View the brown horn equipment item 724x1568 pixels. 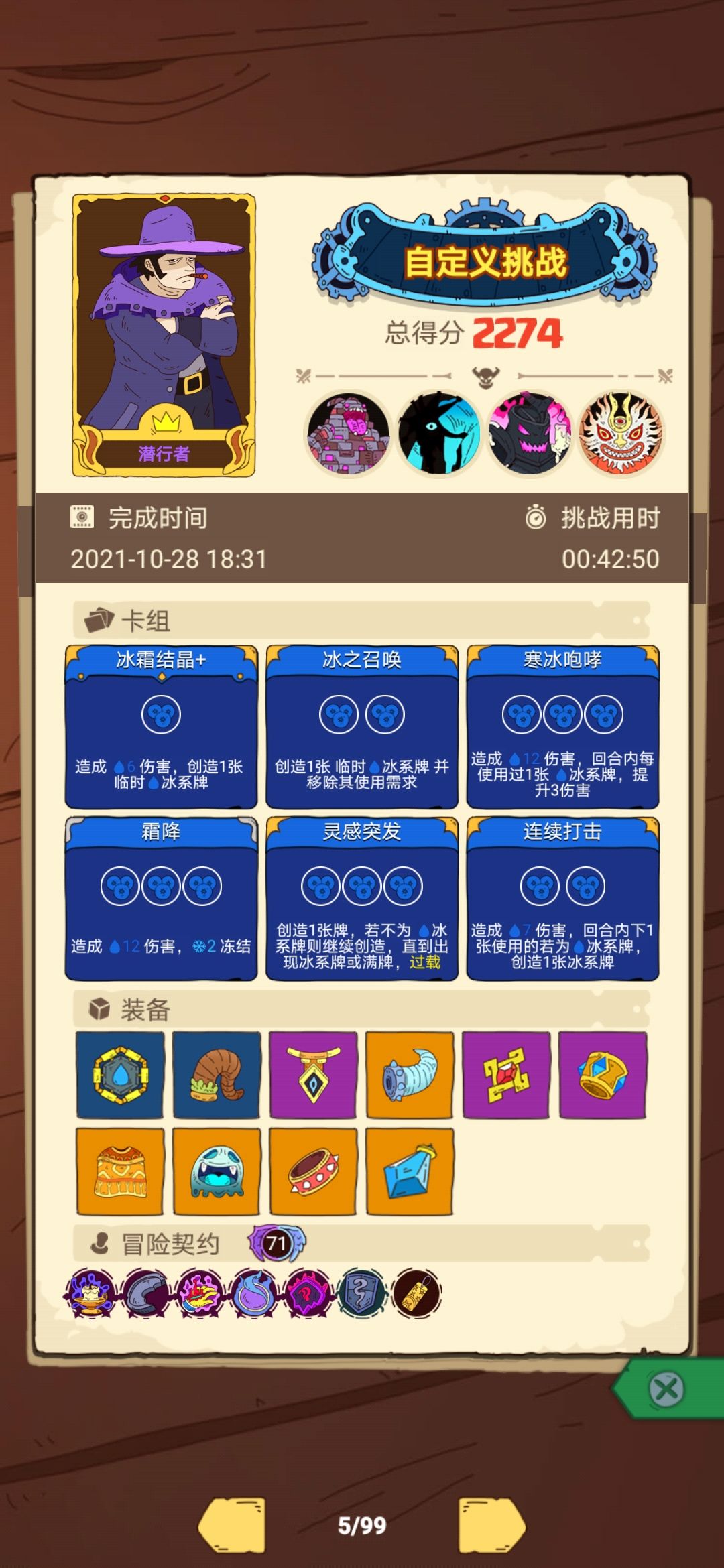pyautogui.click(x=216, y=1075)
